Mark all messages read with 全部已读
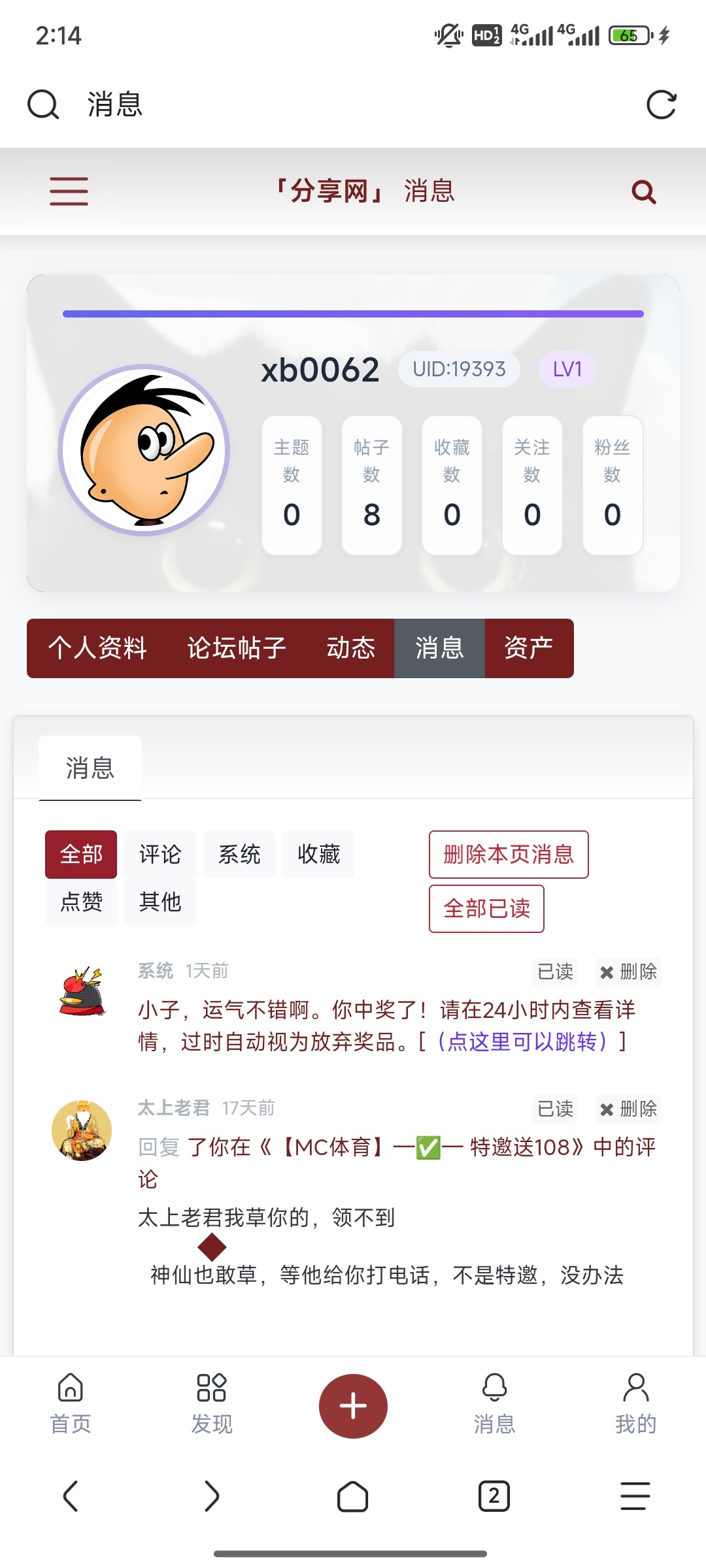Image resolution: width=706 pixels, height=1568 pixels. coord(486,908)
